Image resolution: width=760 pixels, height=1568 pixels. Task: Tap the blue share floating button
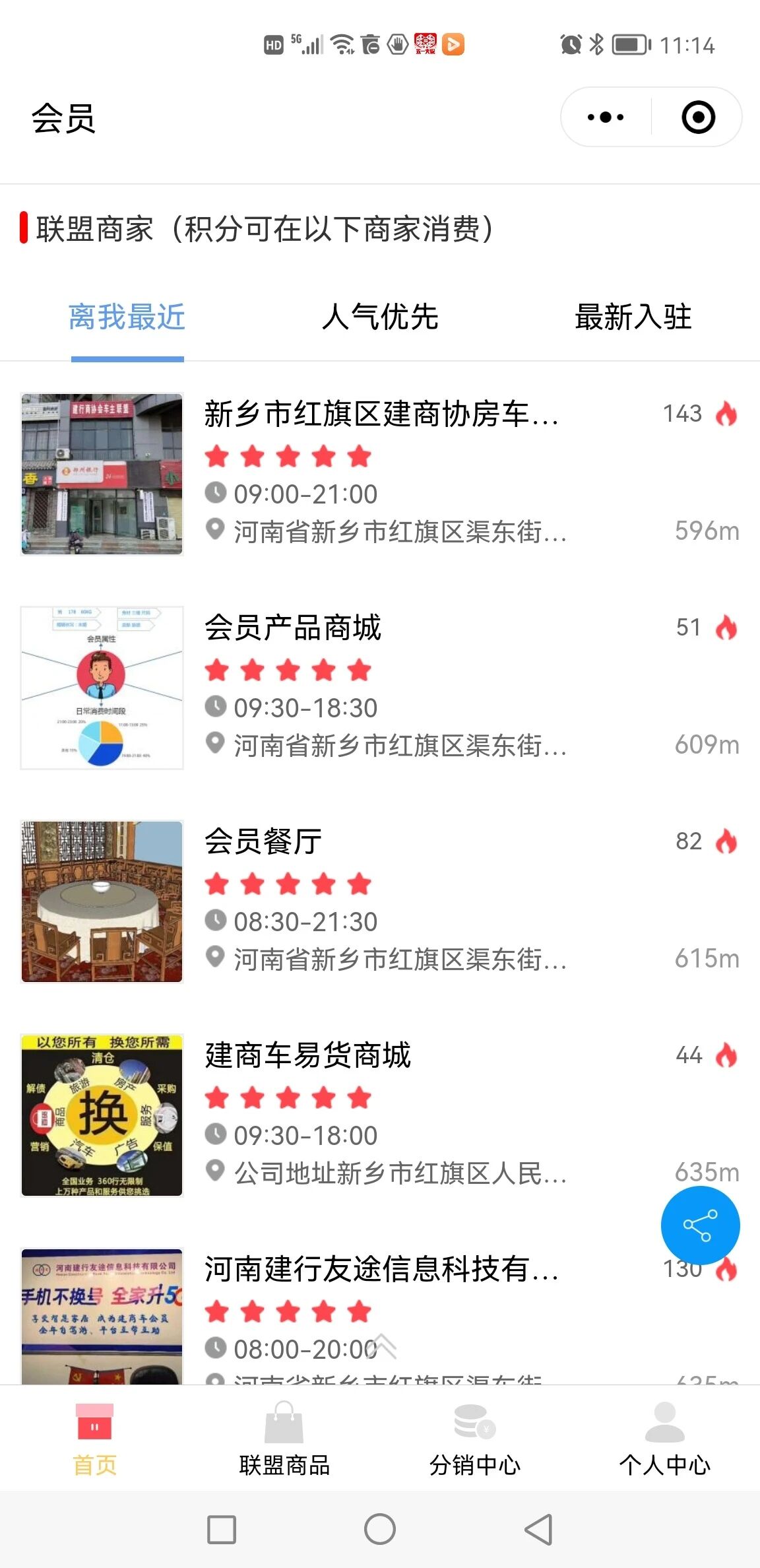[x=700, y=1225]
